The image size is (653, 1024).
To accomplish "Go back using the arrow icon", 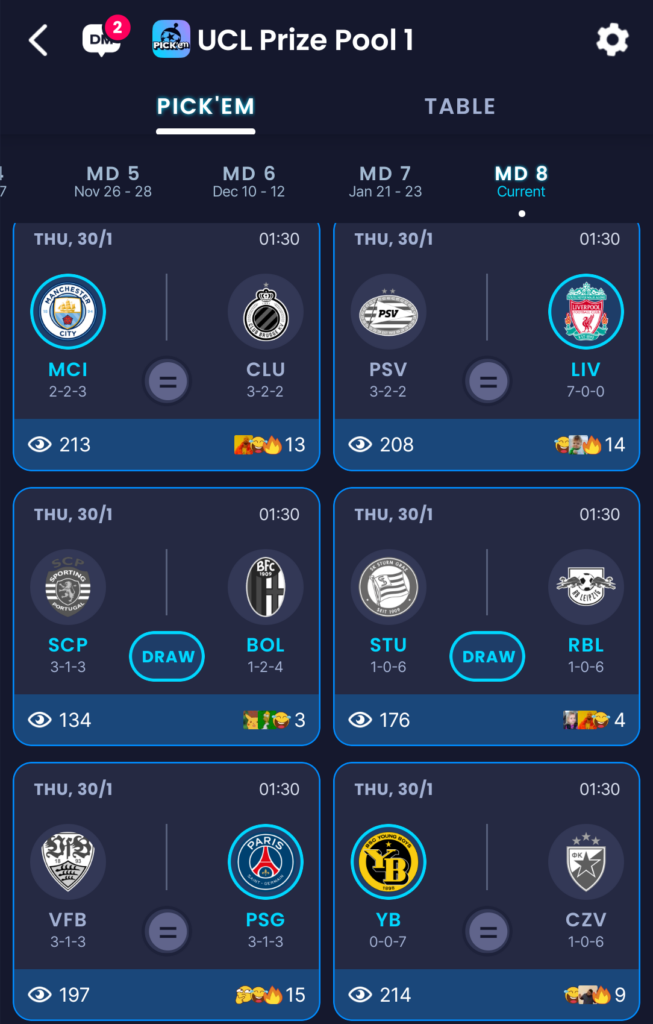I will click(39, 41).
